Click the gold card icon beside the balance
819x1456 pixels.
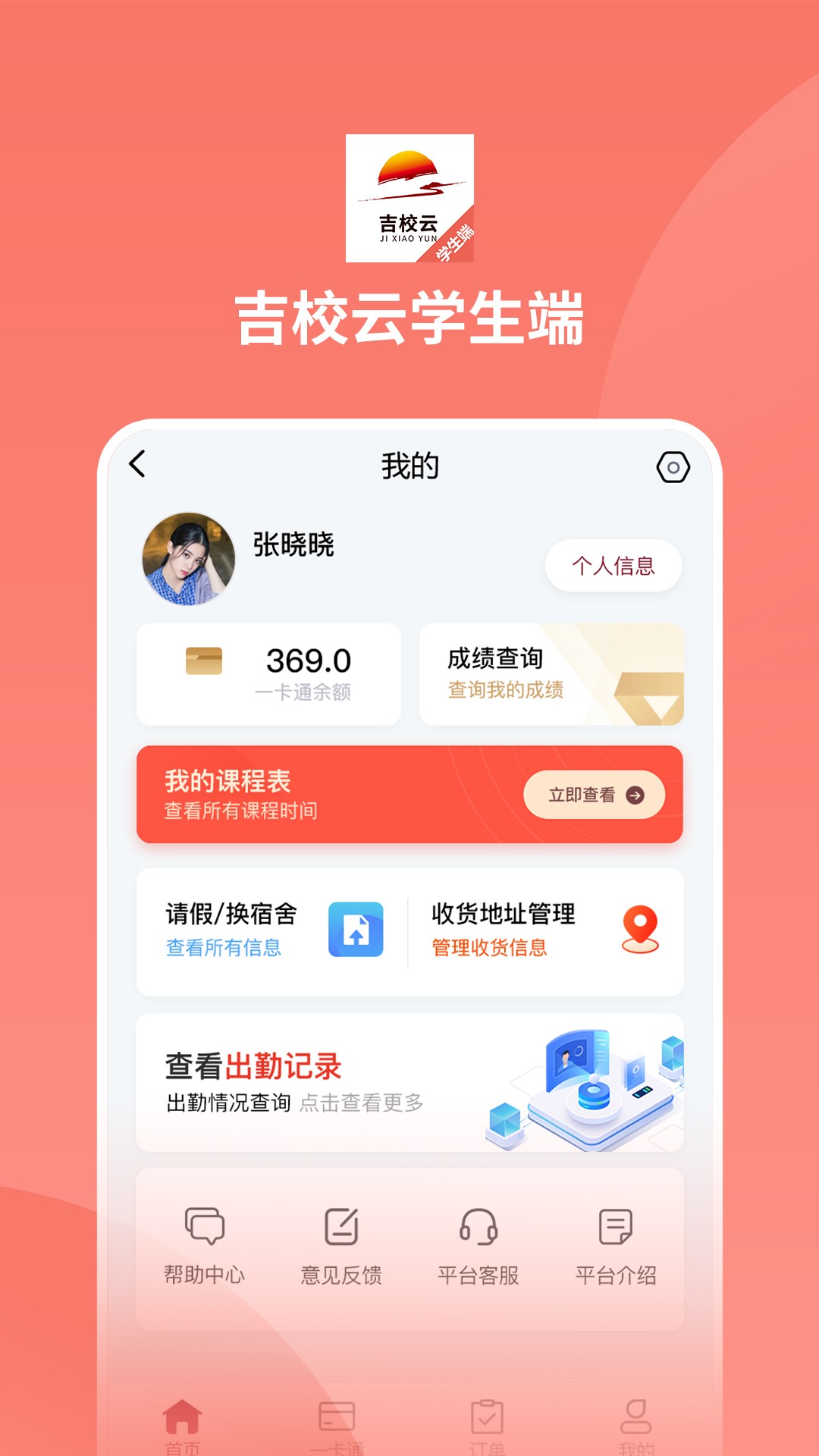tap(204, 659)
